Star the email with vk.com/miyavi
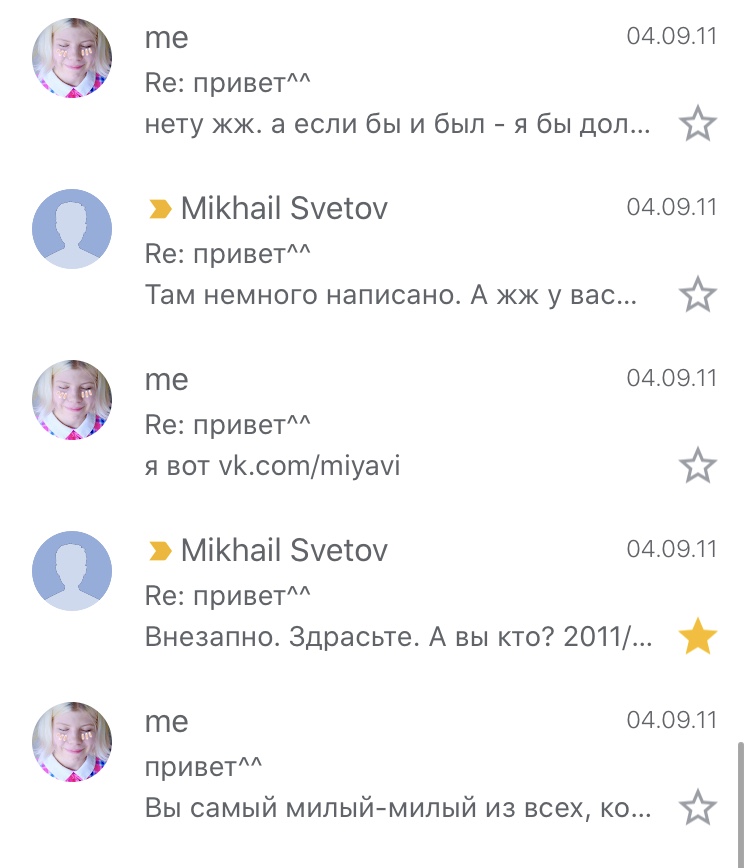The width and height of the screenshot is (750, 868). click(697, 466)
